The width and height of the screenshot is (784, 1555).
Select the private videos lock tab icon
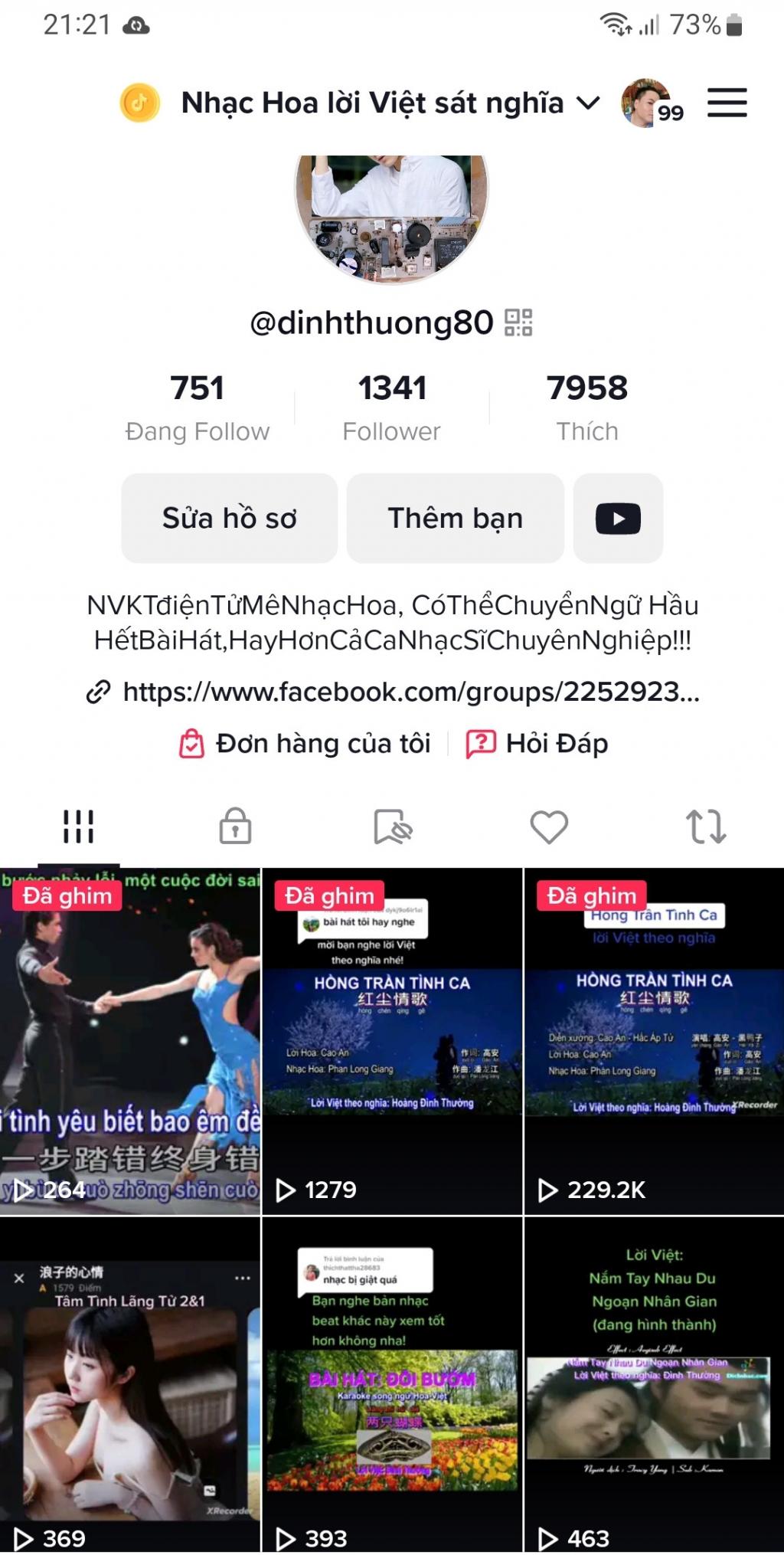pos(235,827)
